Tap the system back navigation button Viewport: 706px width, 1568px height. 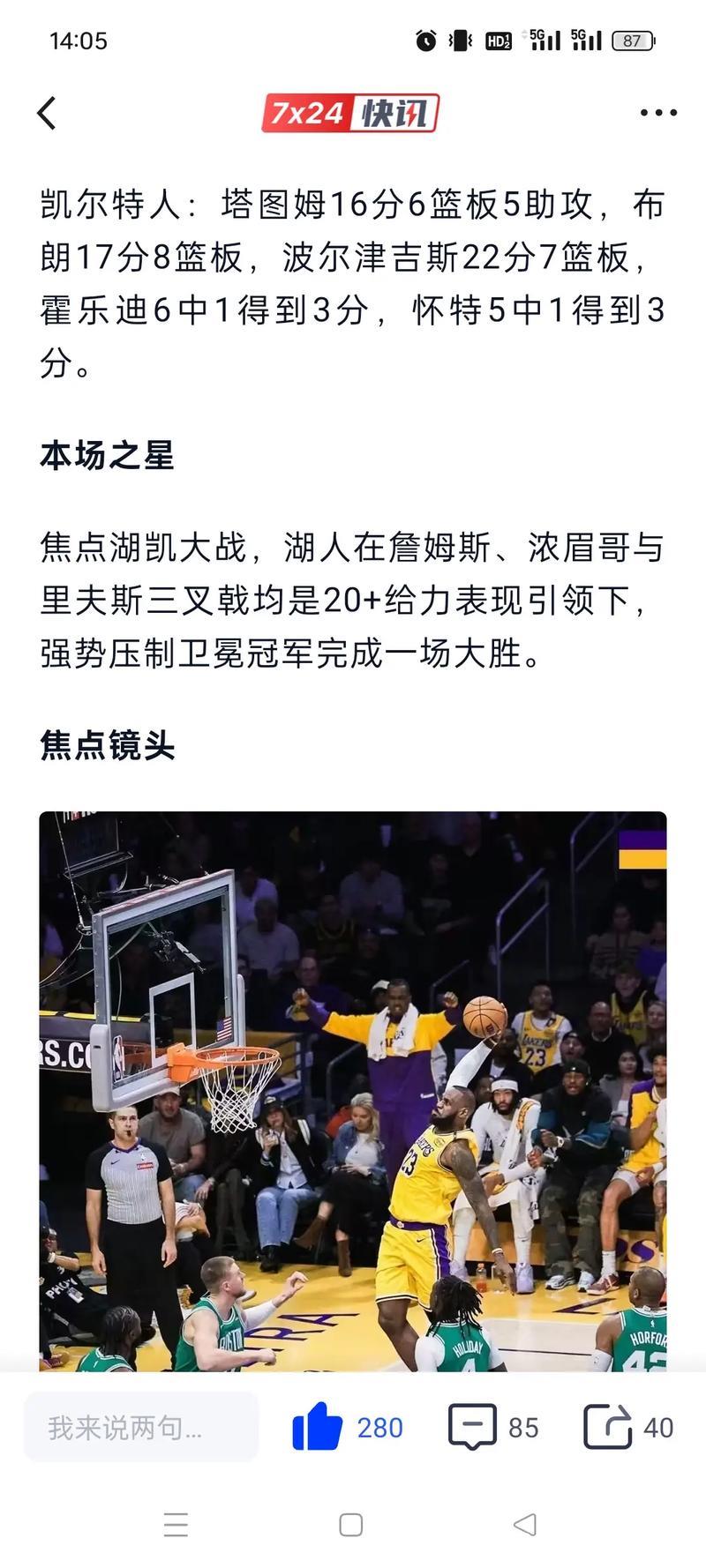(x=525, y=1525)
